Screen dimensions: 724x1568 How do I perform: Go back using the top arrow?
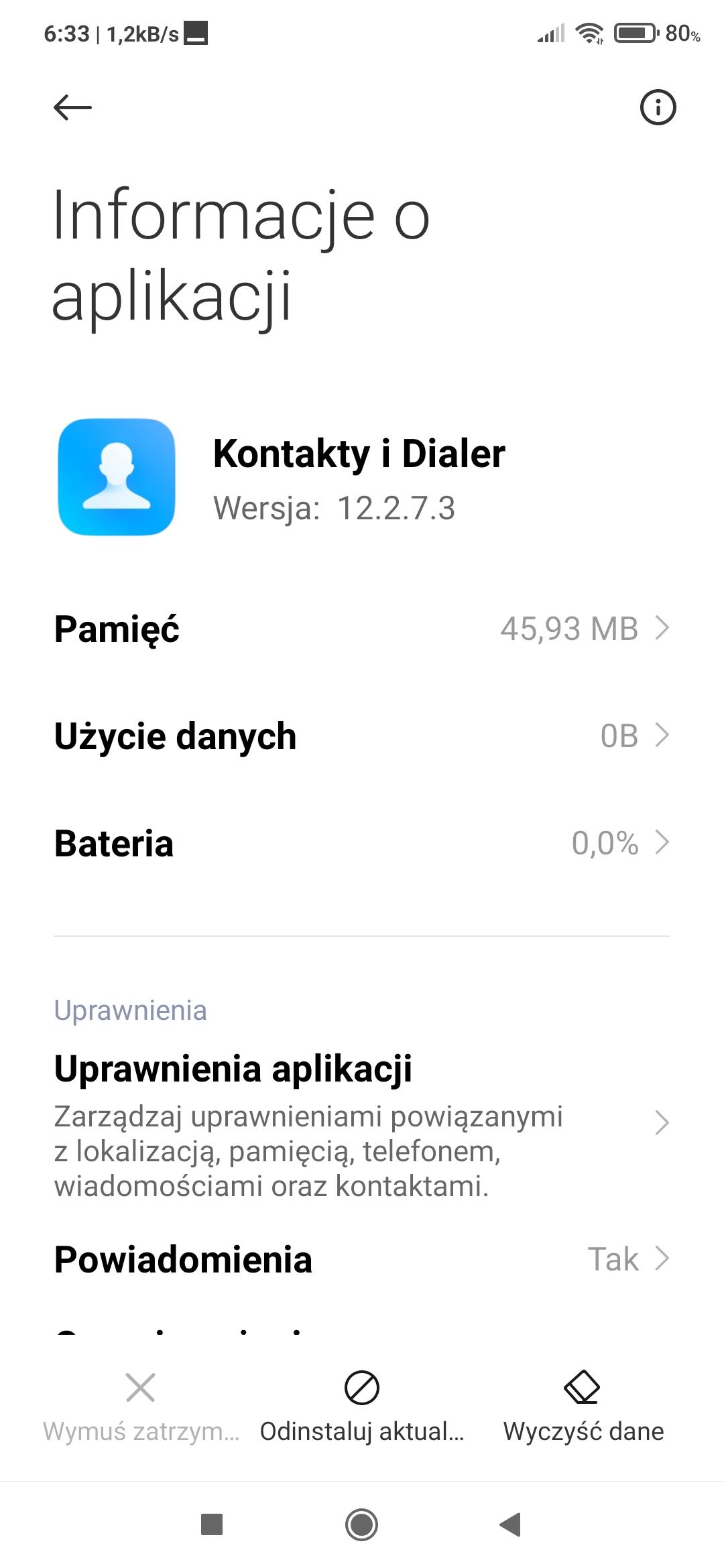point(72,107)
